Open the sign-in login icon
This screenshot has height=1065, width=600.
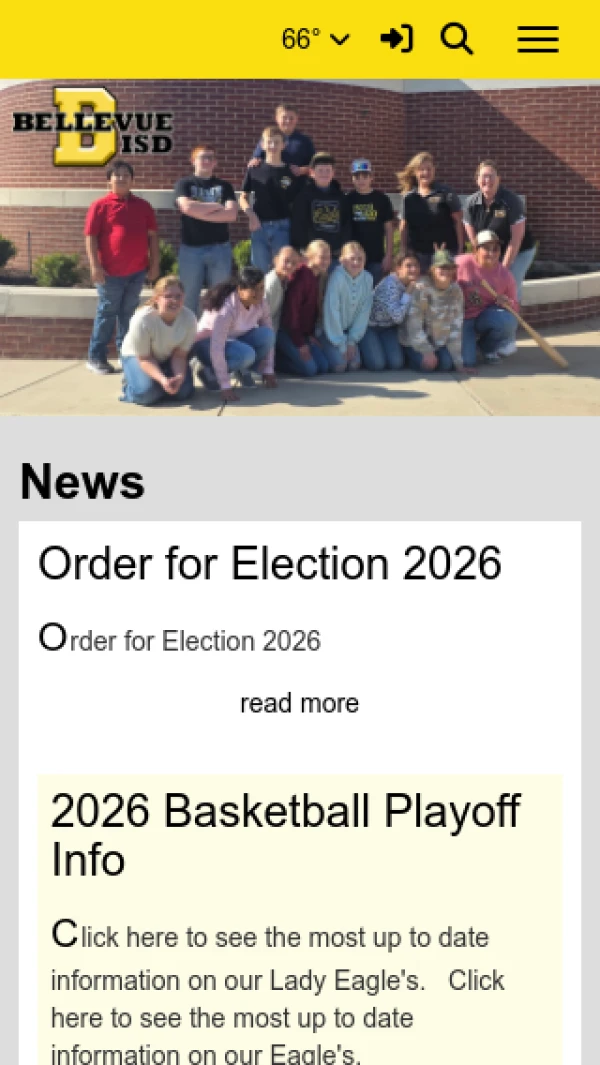pos(396,39)
